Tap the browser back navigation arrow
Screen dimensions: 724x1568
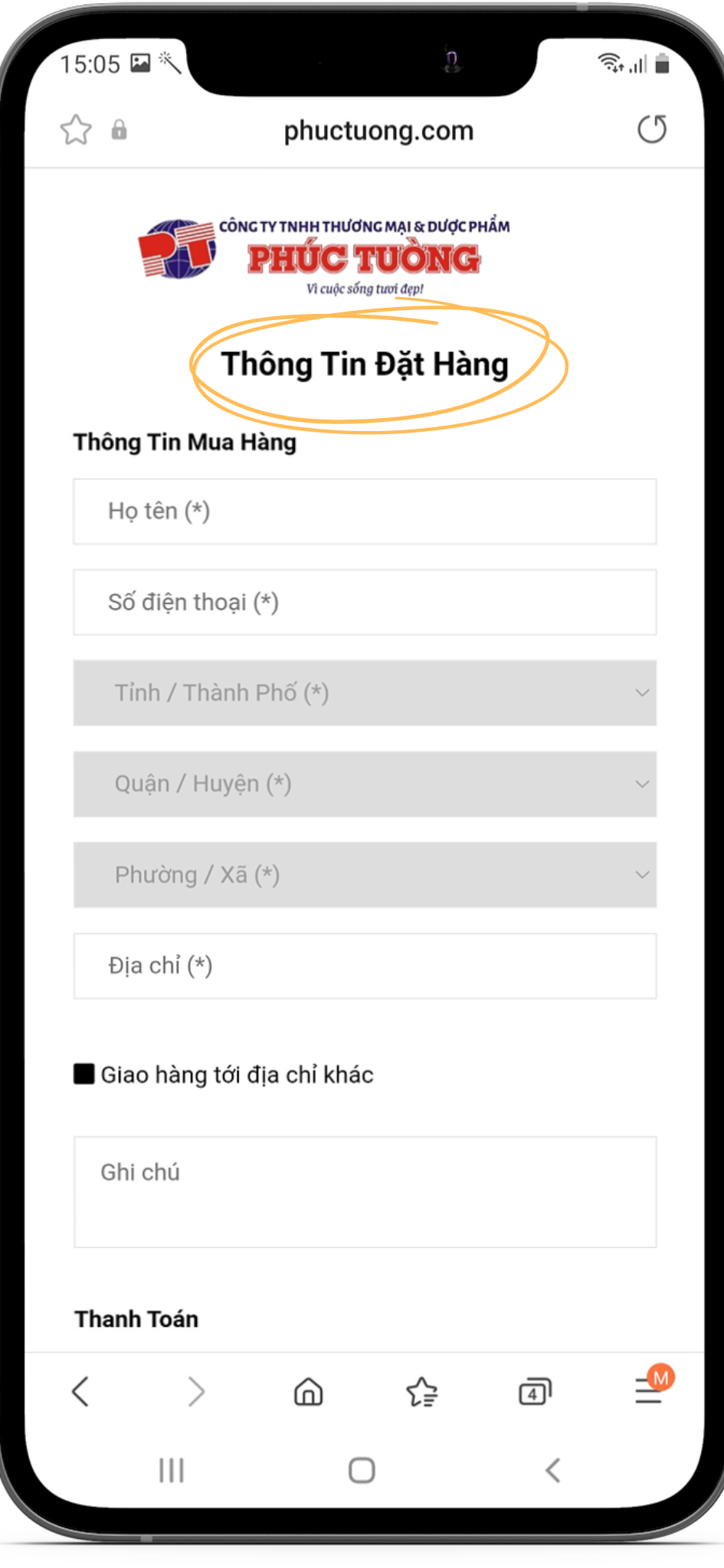(80, 1392)
